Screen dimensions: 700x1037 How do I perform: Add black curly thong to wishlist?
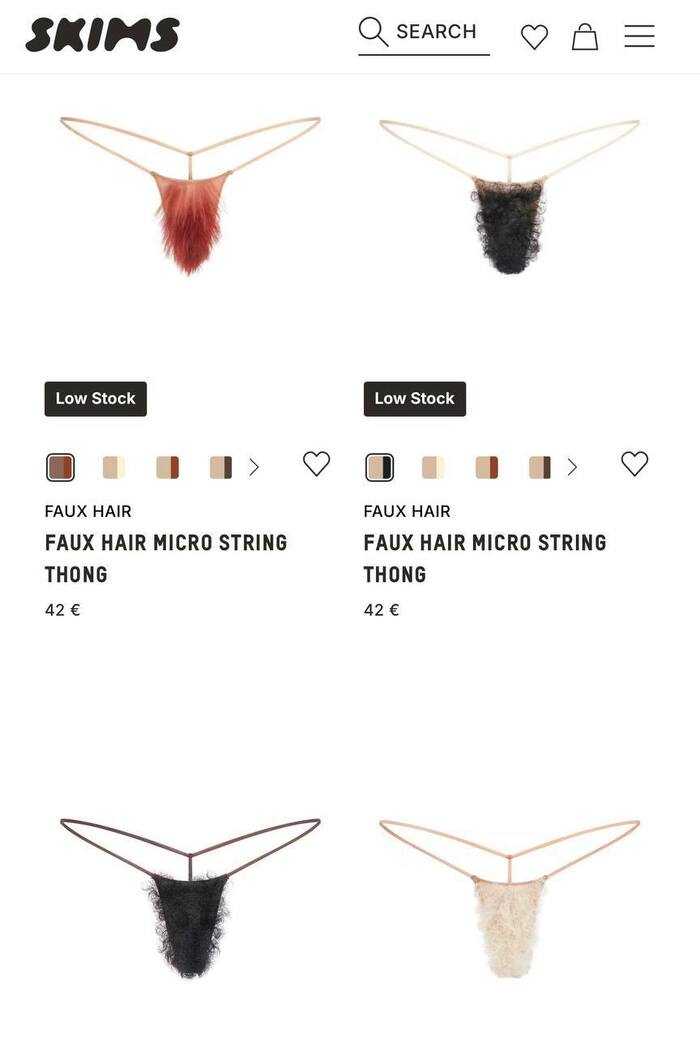(x=635, y=464)
